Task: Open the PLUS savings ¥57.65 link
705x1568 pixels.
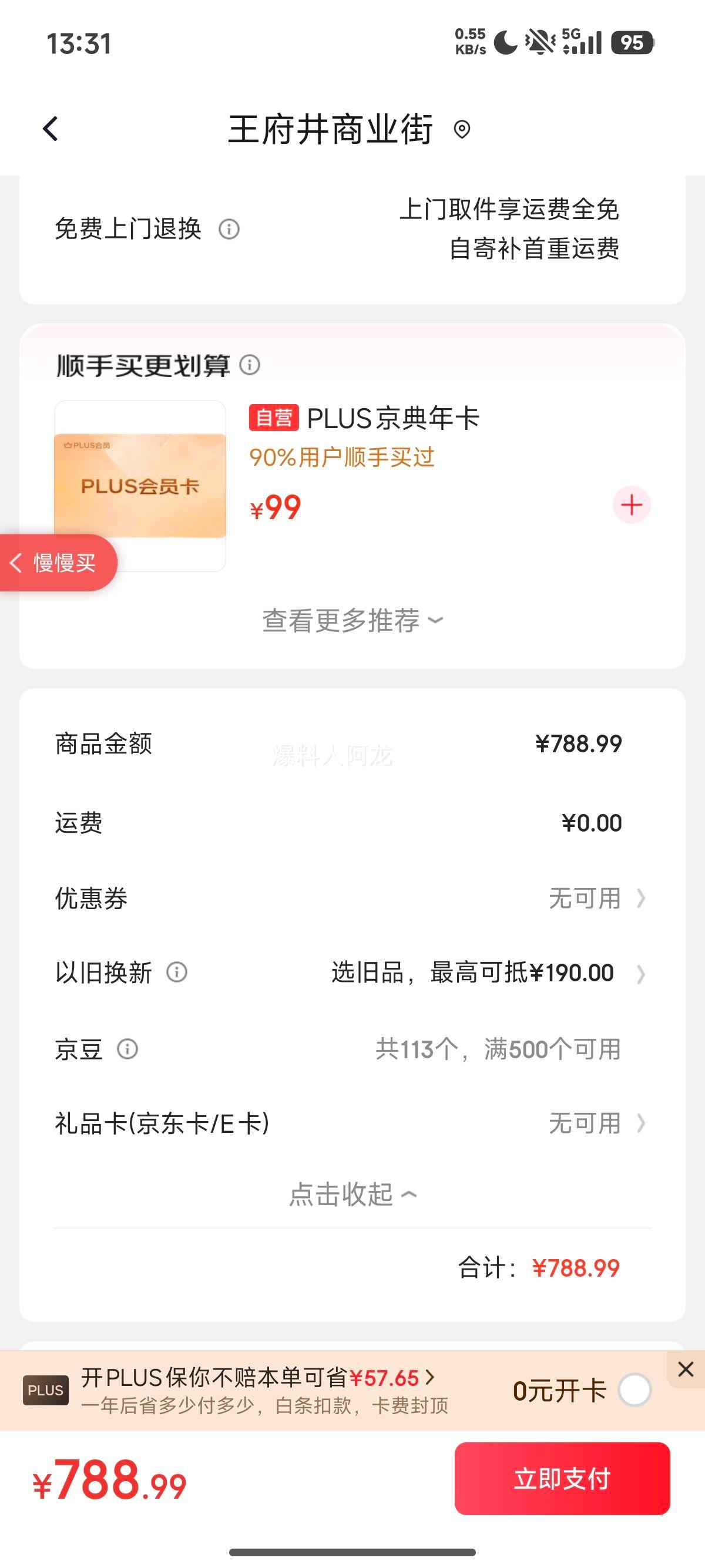Action: (x=390, y=1378)
